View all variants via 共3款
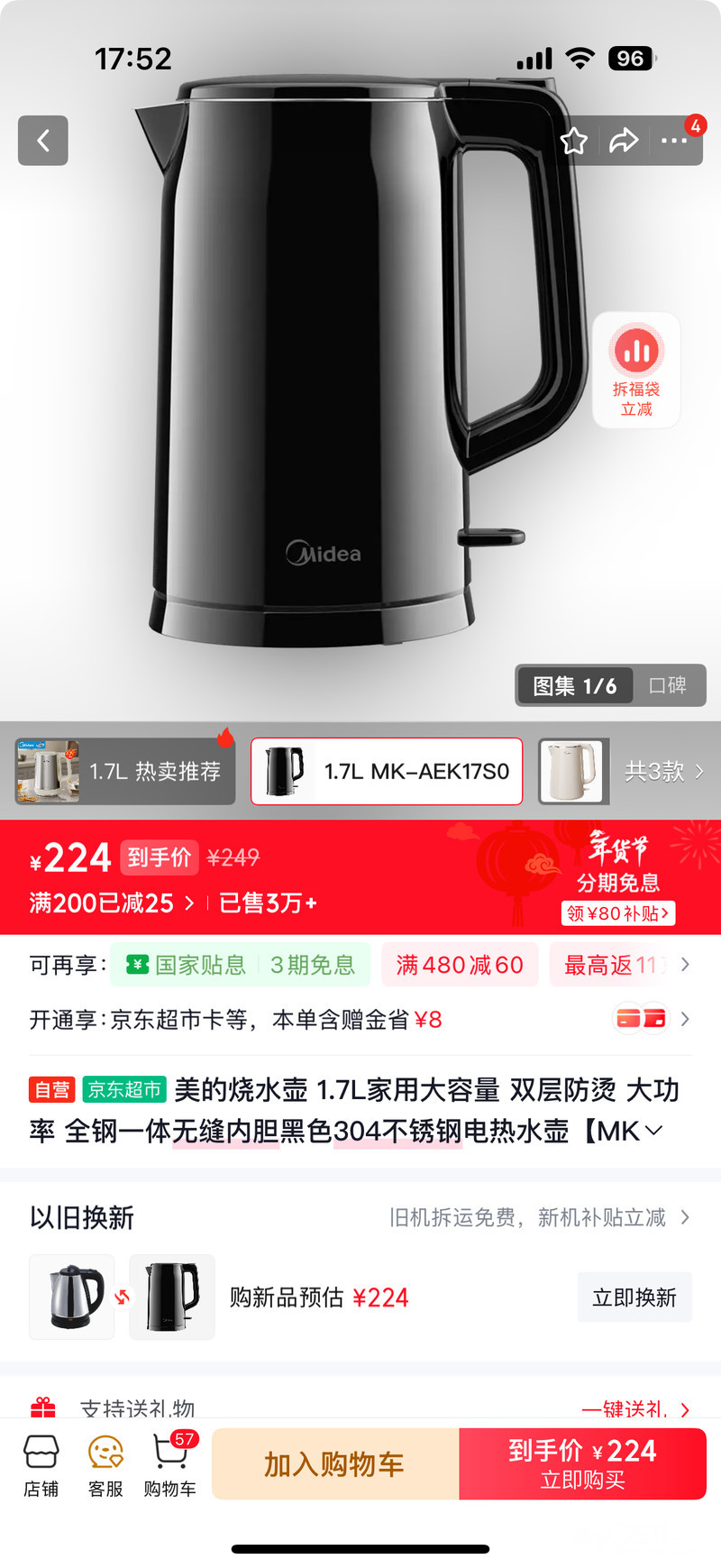Viewport: 721px width, 1568px height. (664, 772)
